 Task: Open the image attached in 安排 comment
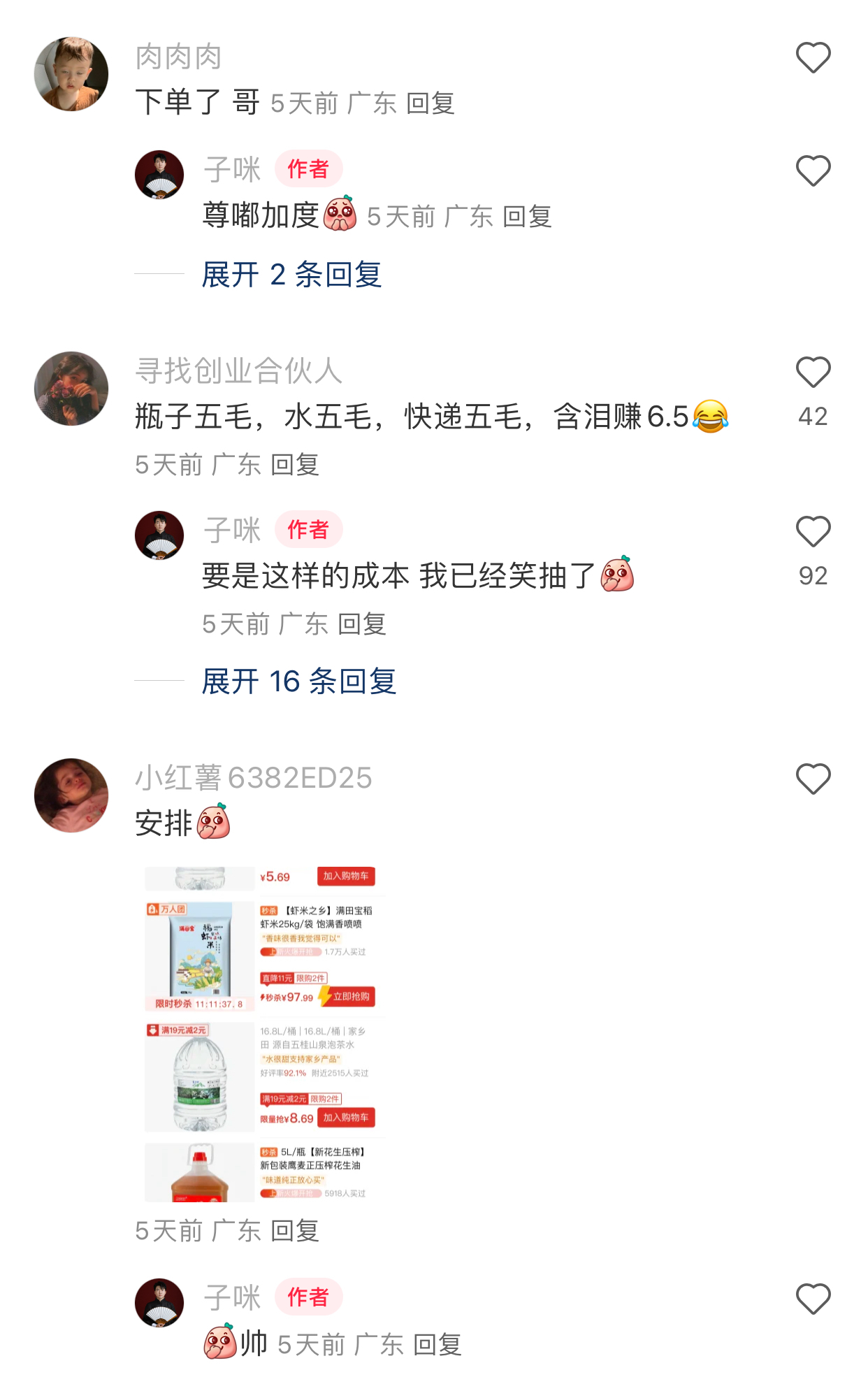click(264, 1033)
